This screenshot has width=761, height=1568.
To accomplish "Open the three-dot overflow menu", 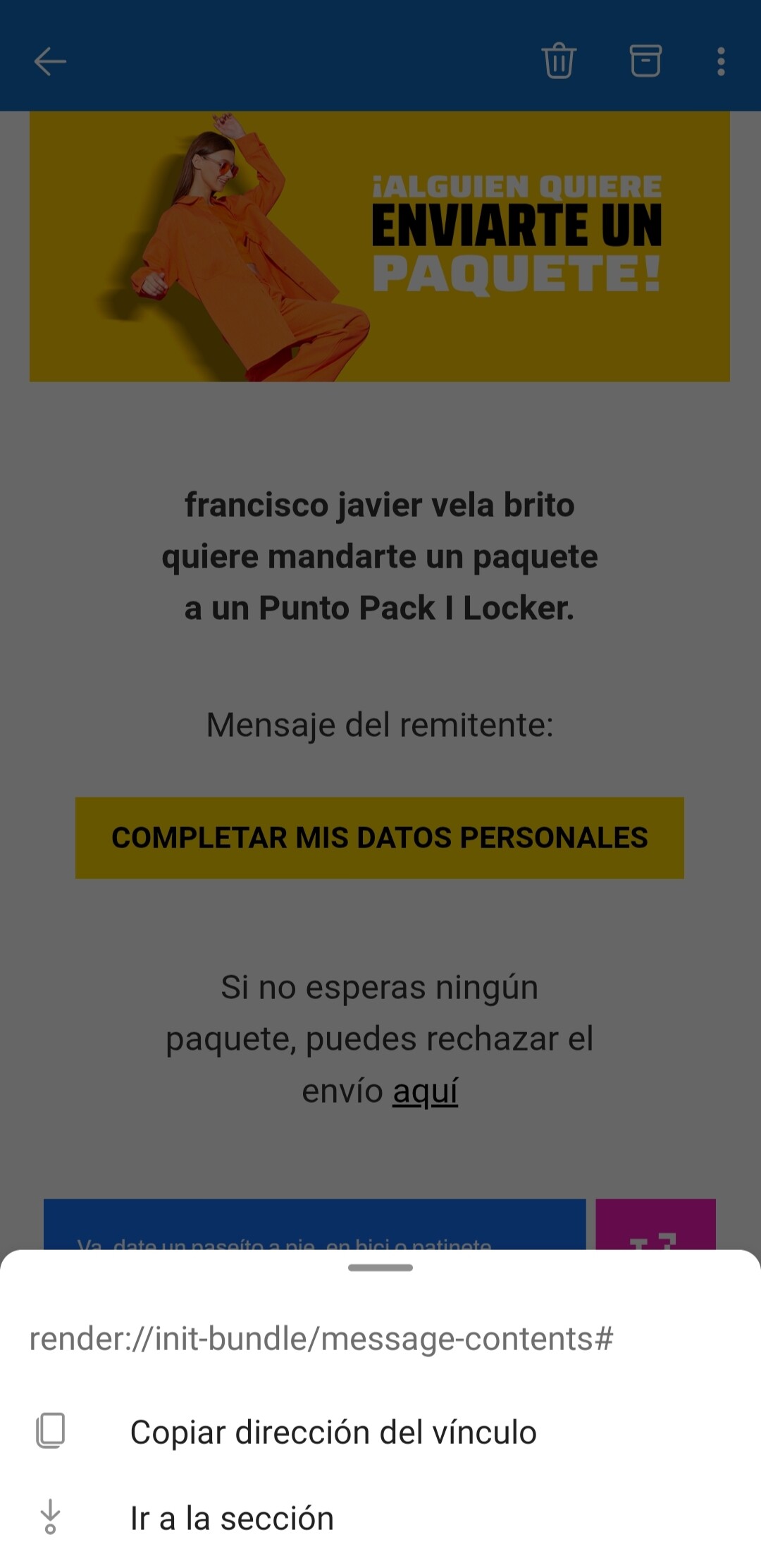I will (721, 61).
